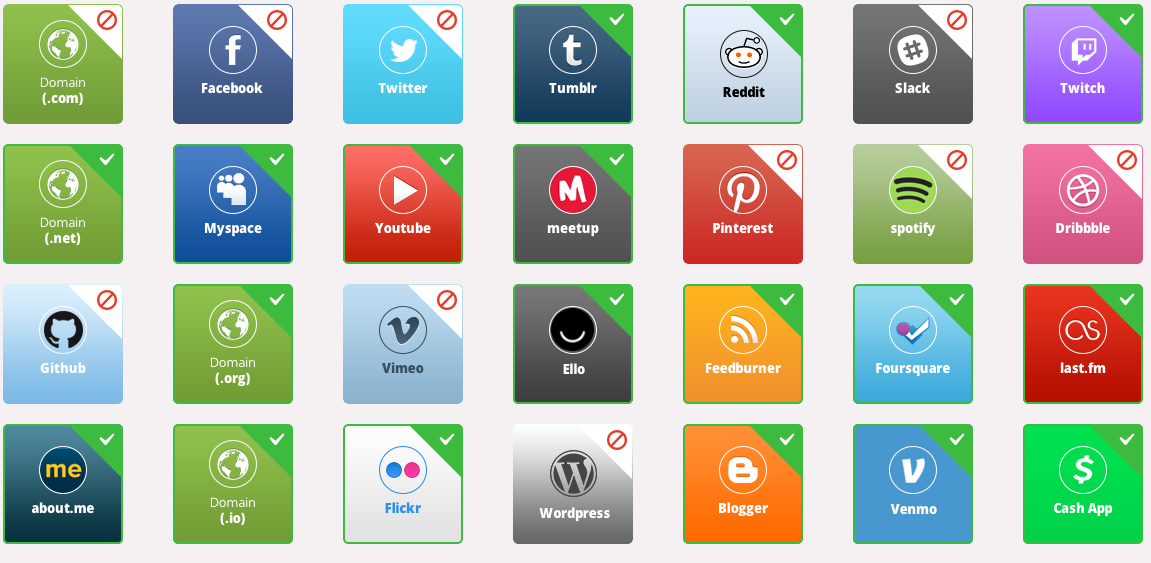1151x563 pixels.
Task: Tap the Youtube card
Action: point(402,205)
